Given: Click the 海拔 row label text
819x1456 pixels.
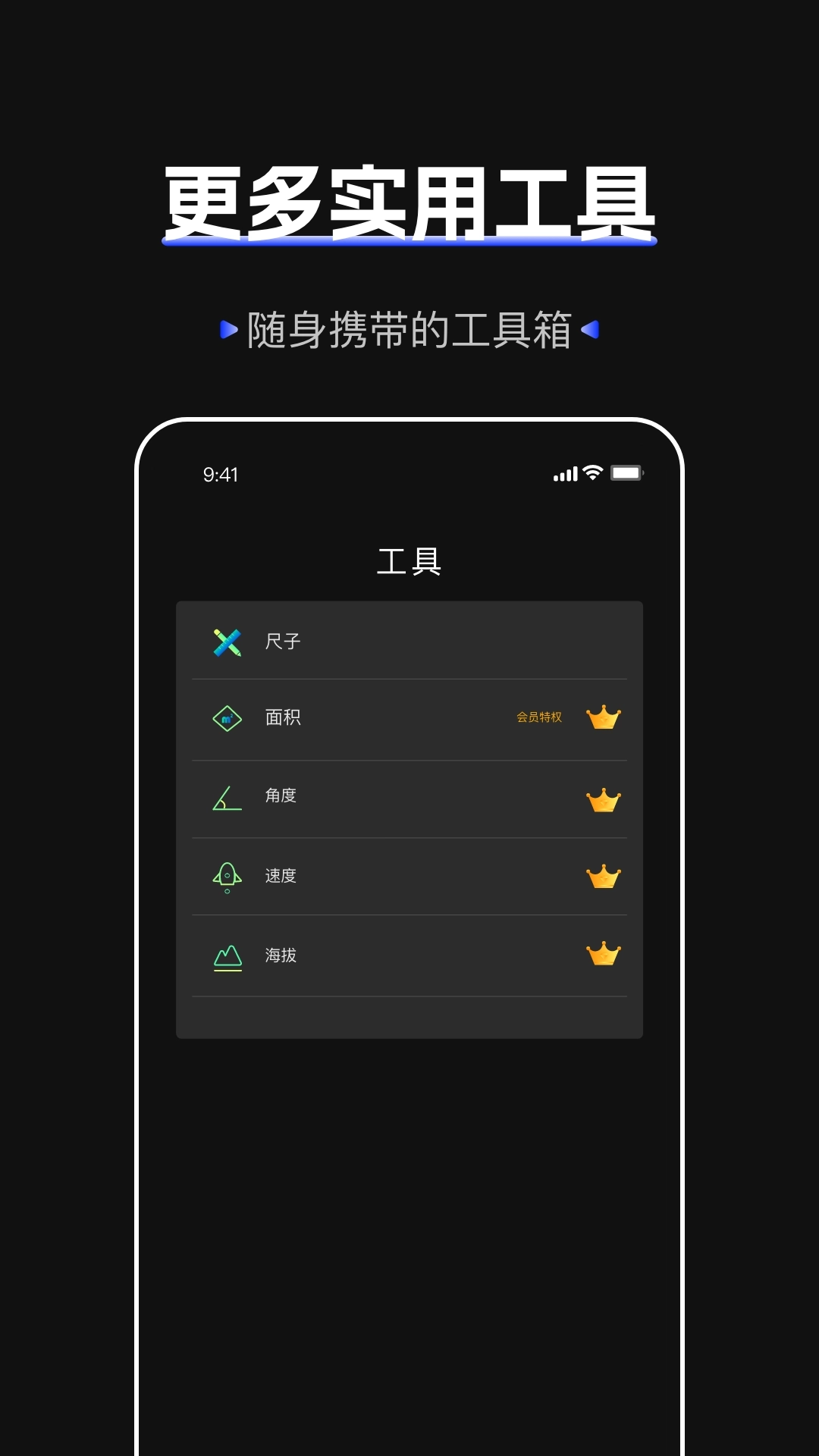Looking at the screenshot, I should coord(282,955).
